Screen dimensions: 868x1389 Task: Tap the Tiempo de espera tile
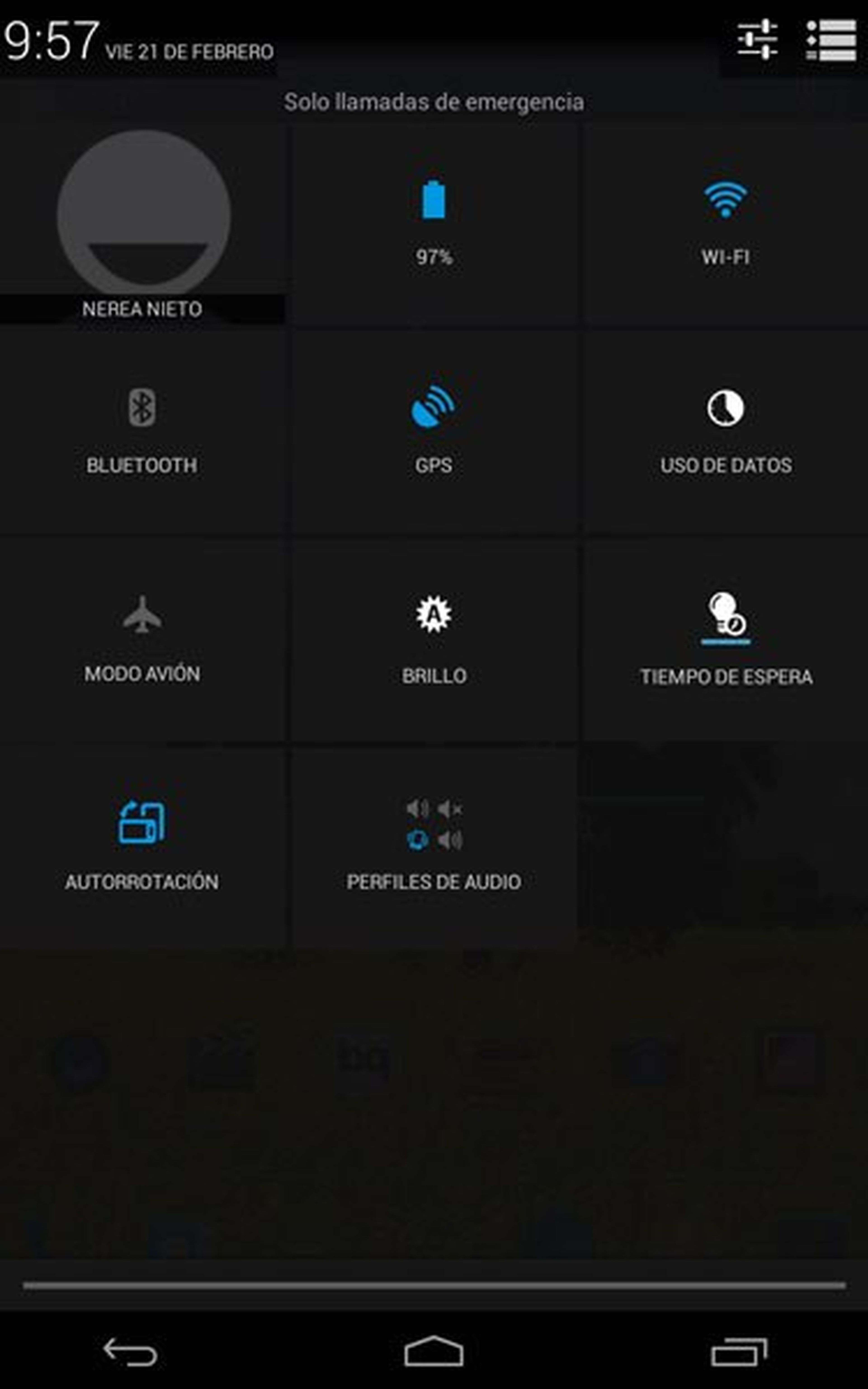pyautogui.click(x=725, y=638)
